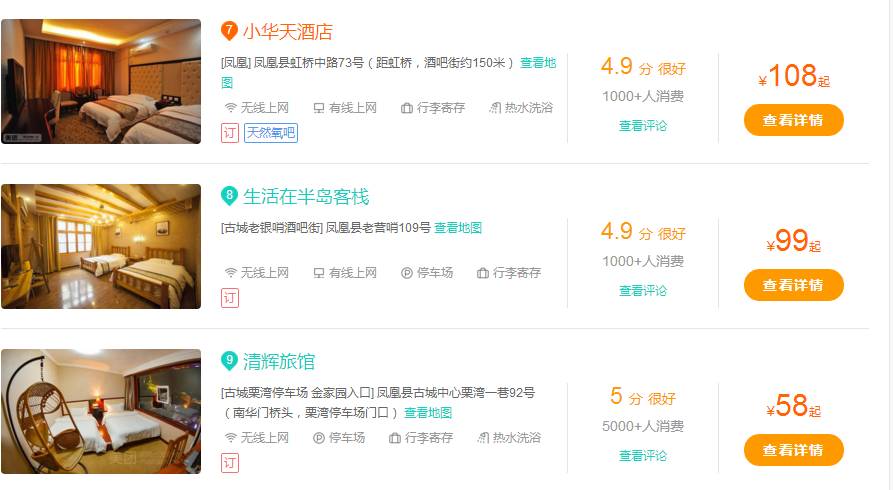Open map link for 生活在半岛客栈
This screenshot has width=893, height=490.
458,228
